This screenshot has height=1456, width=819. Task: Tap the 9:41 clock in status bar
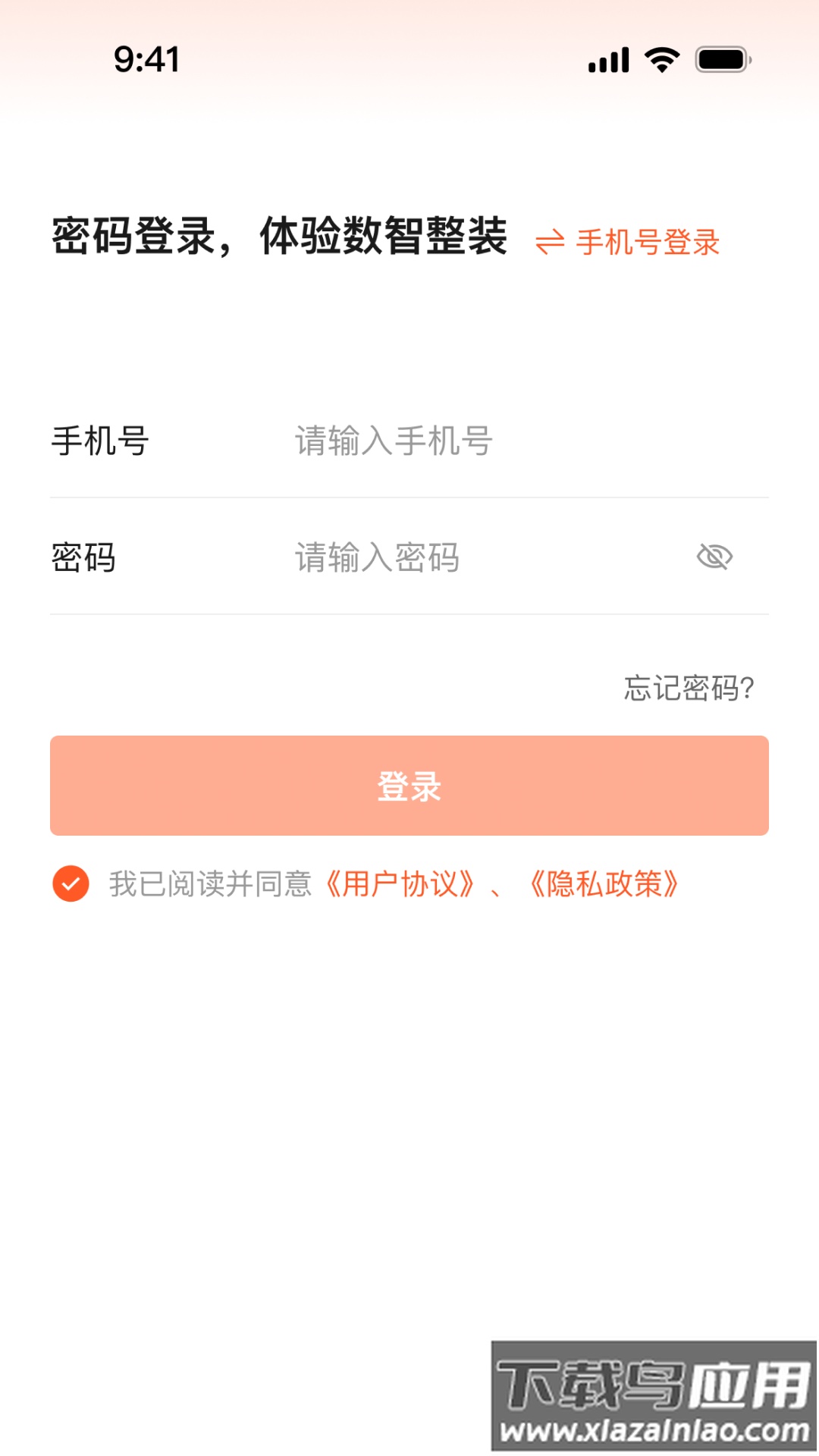[146, 58]
